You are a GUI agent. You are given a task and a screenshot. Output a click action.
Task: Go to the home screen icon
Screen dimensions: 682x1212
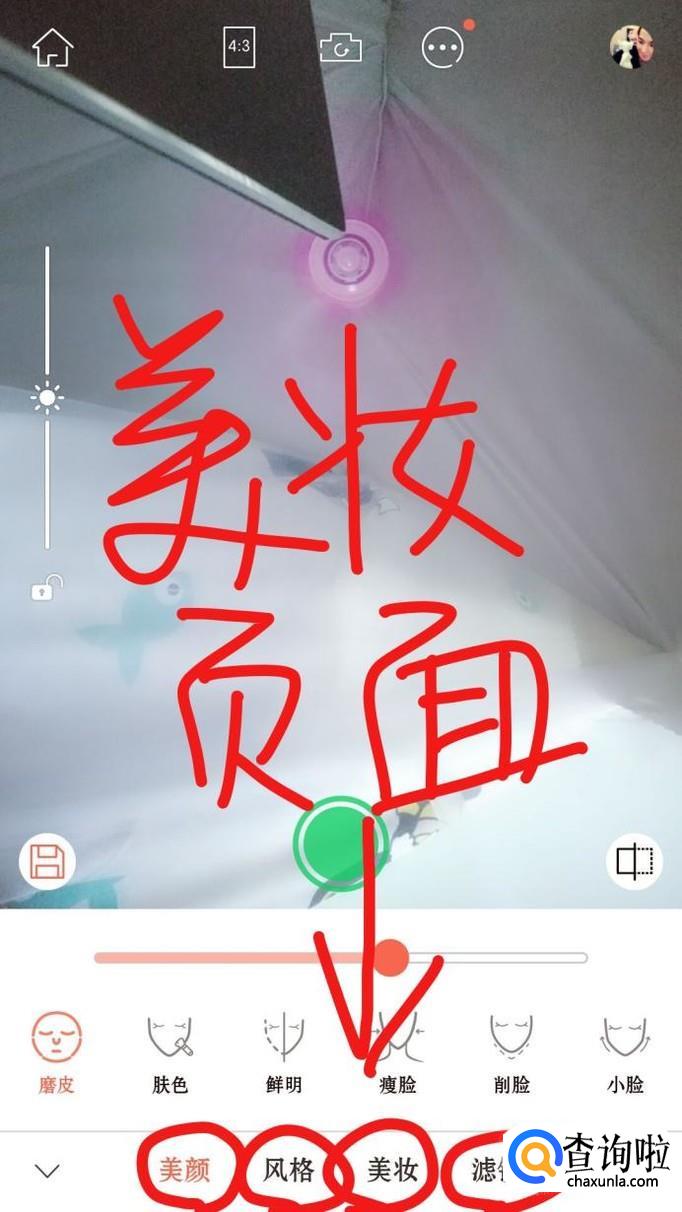(x=52, y=47)
